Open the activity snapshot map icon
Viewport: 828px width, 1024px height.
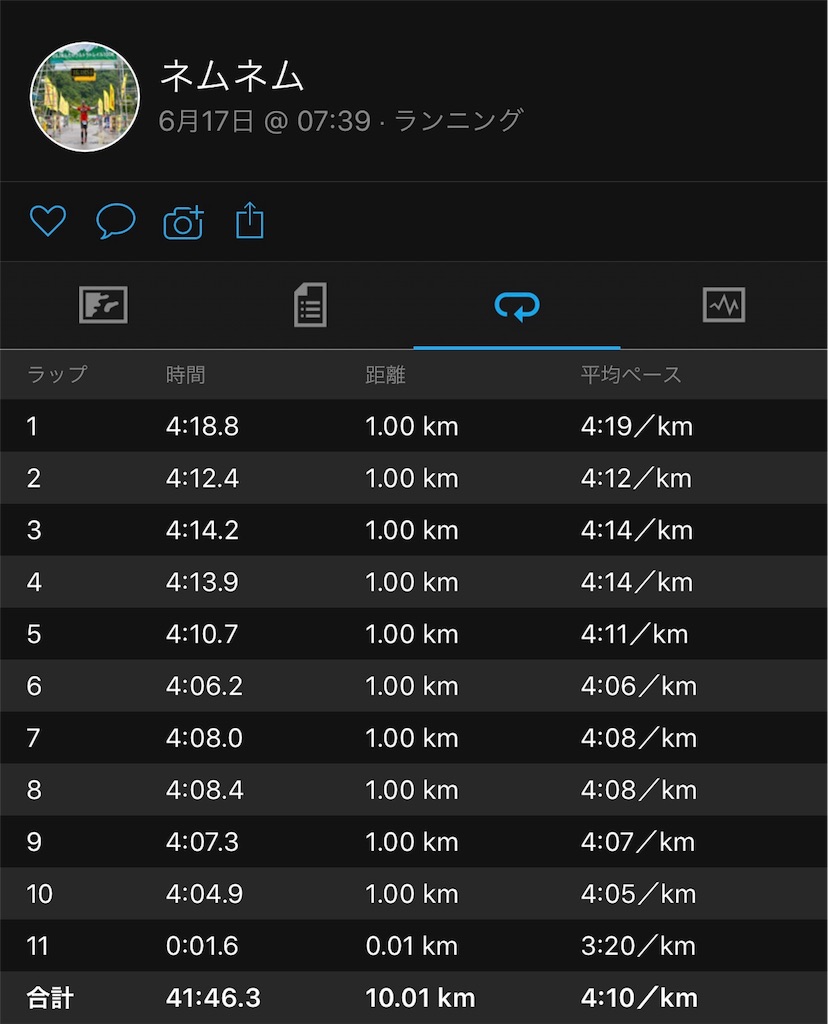[x=103, y=306]
